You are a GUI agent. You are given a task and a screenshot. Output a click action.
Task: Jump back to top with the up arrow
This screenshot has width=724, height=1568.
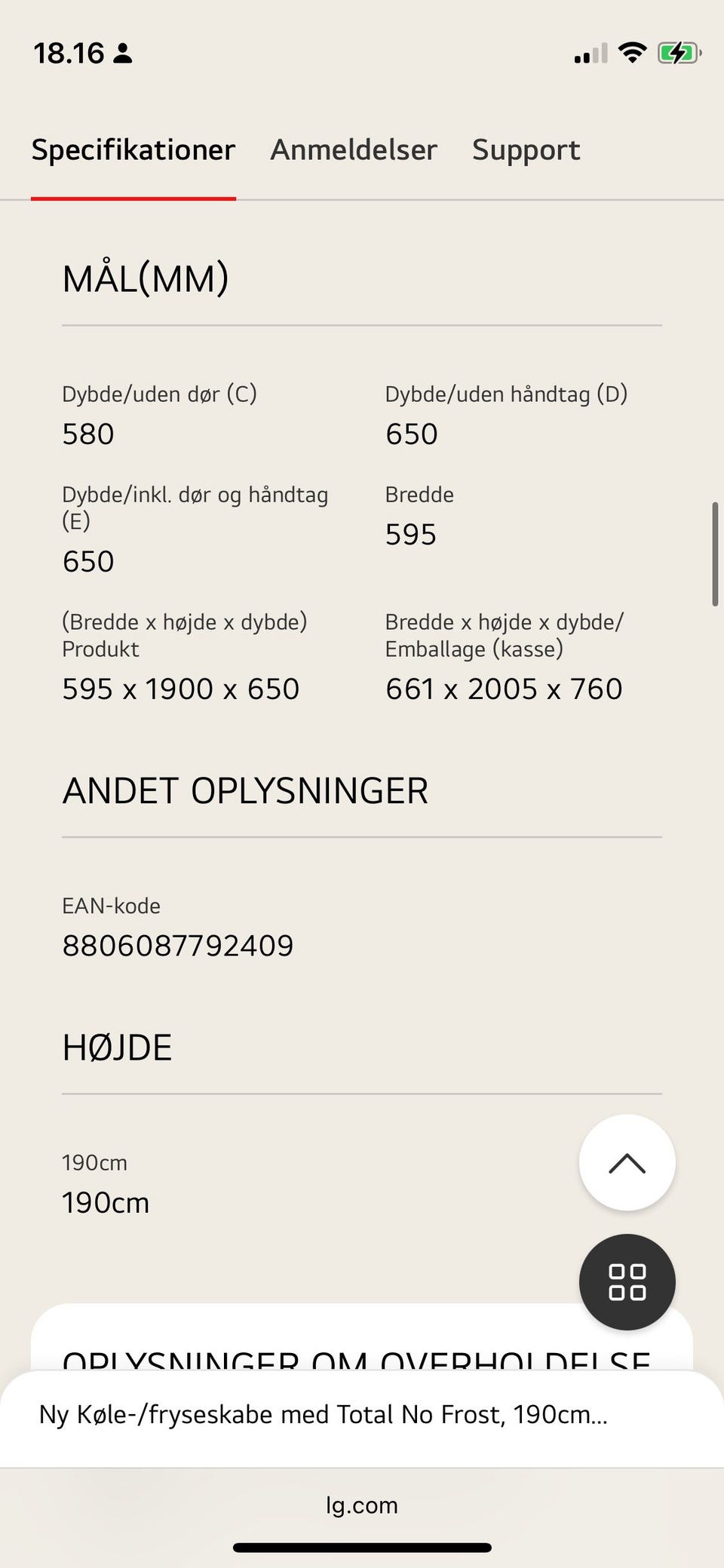pos(627,1163)
